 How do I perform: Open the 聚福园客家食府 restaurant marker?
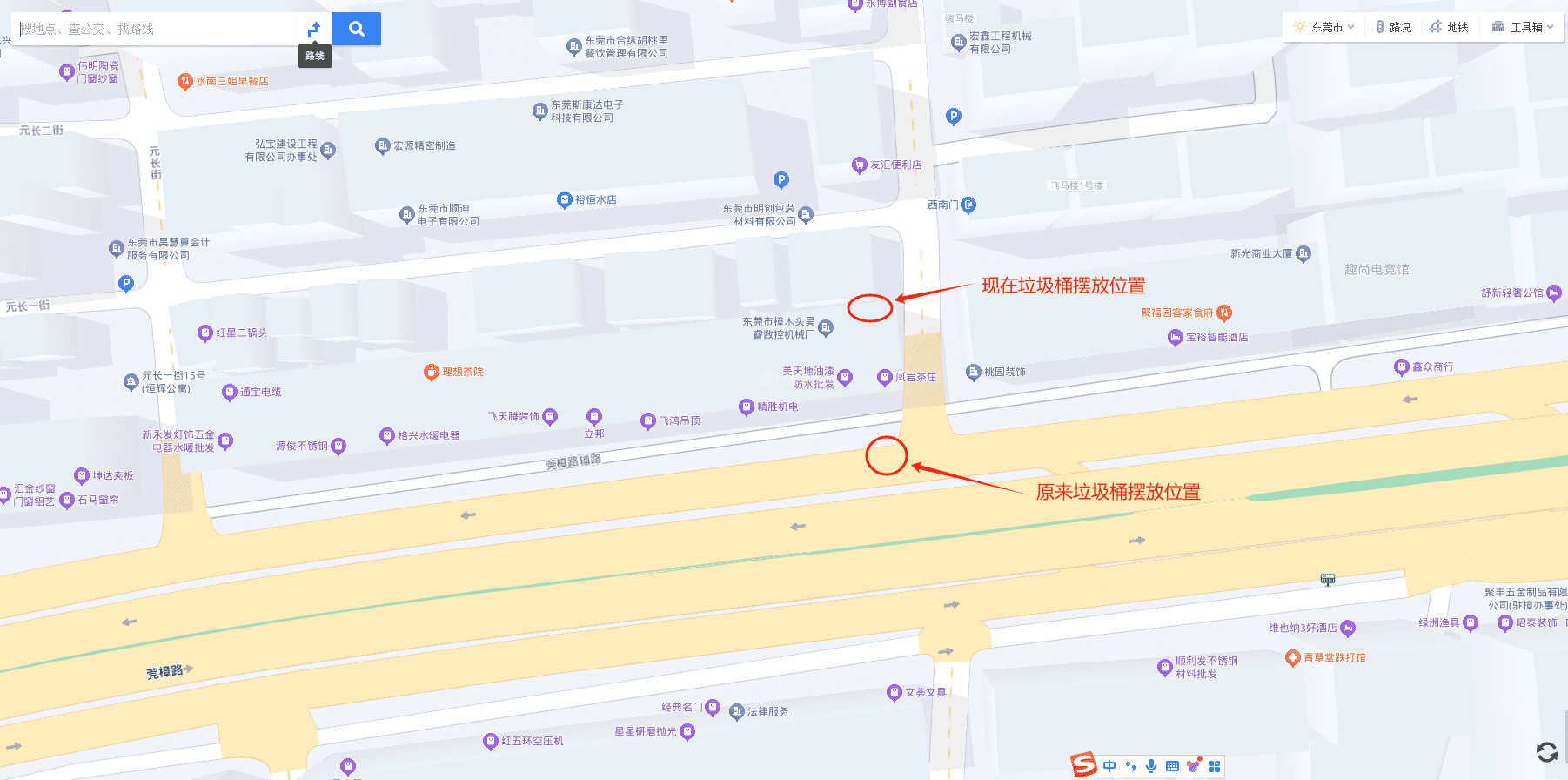pyautogui.click(x=1224, y=313)
